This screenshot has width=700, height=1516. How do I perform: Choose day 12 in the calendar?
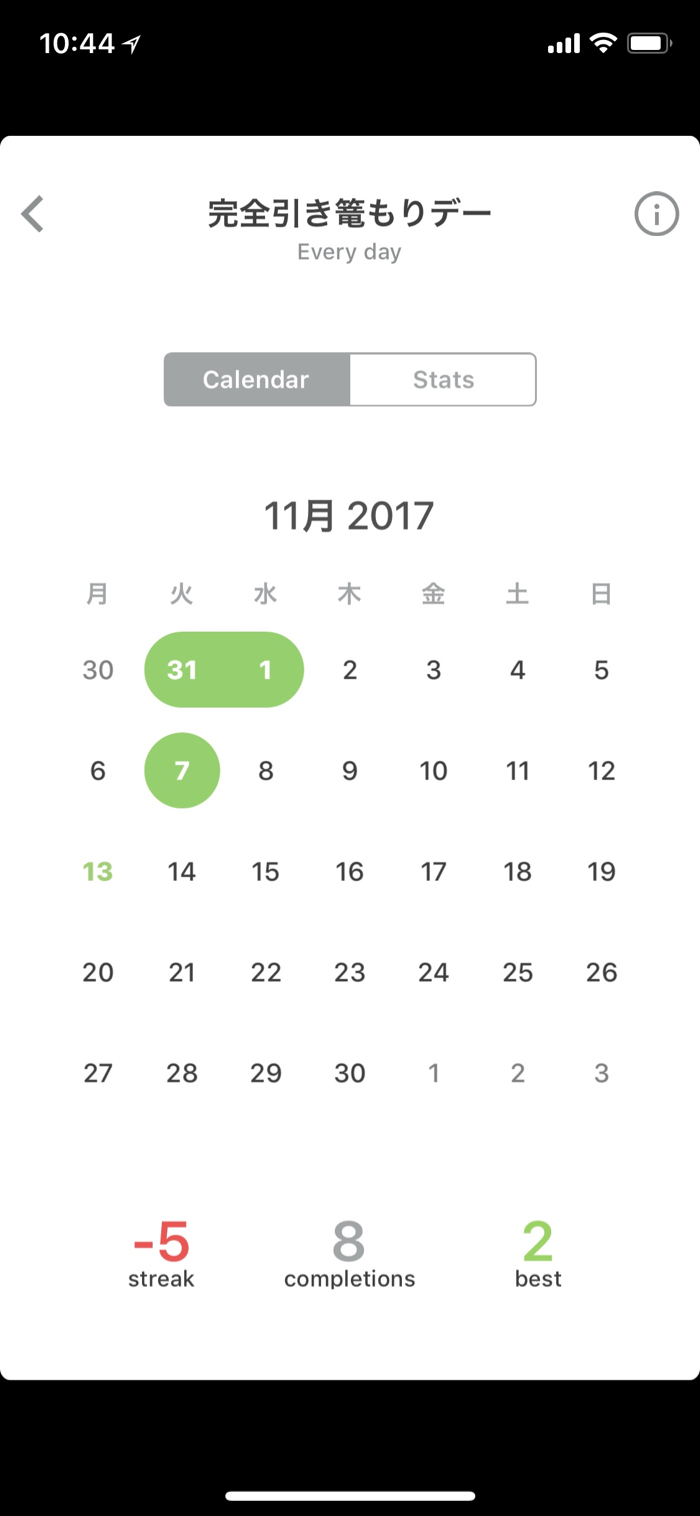[601, 771]
